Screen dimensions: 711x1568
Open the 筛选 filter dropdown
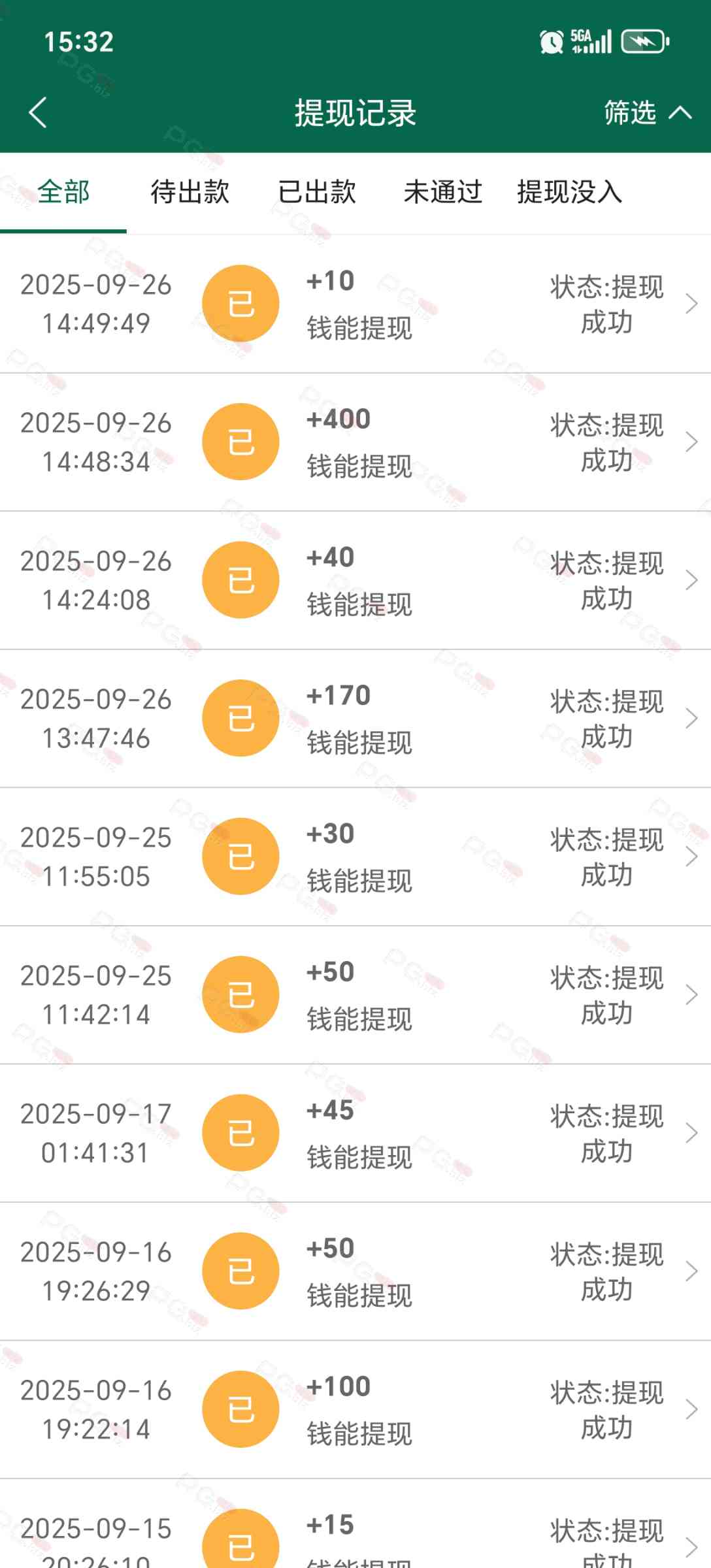coord(646,112)
